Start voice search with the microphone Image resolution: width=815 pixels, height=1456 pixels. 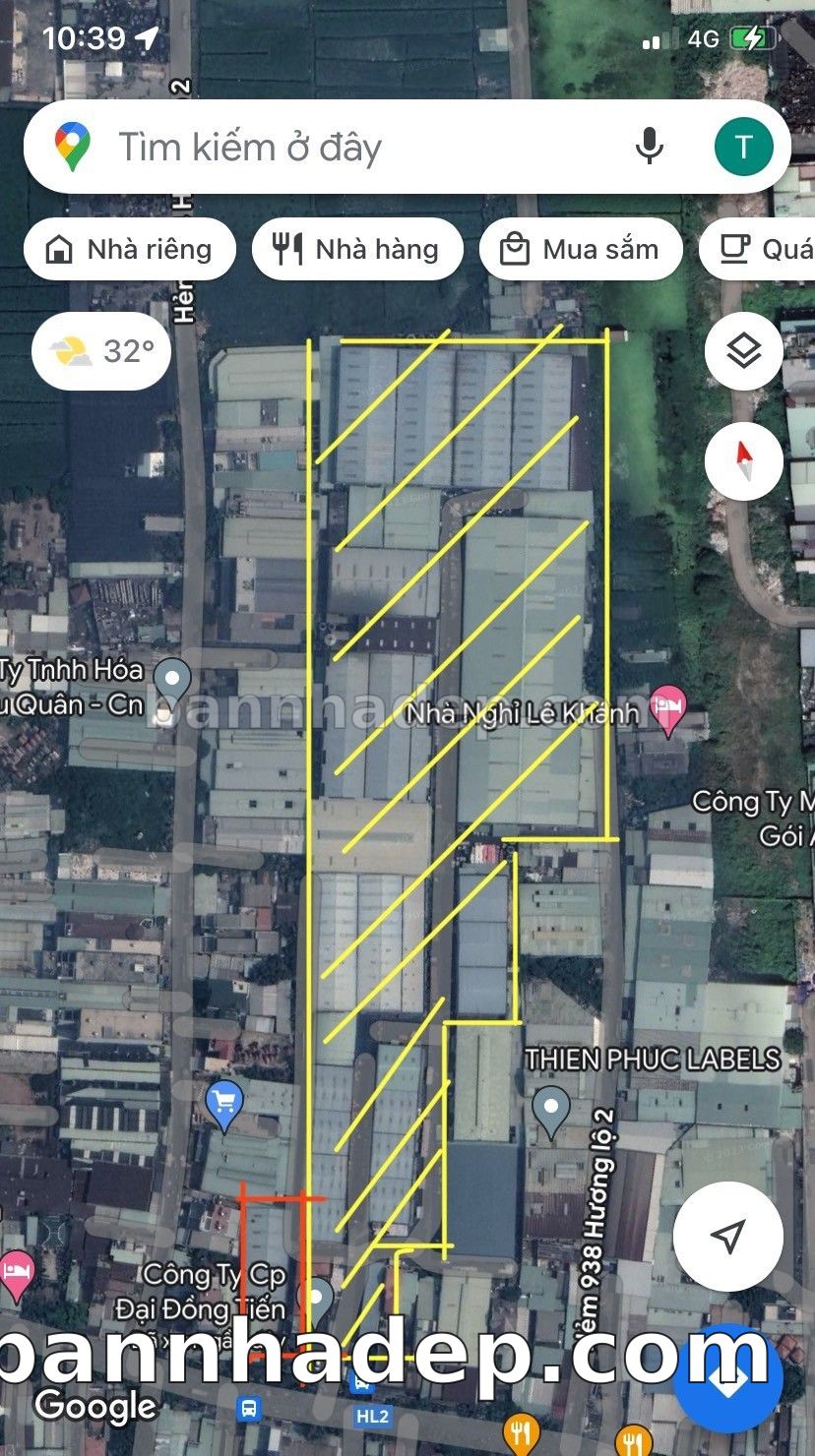pos(649,148)
